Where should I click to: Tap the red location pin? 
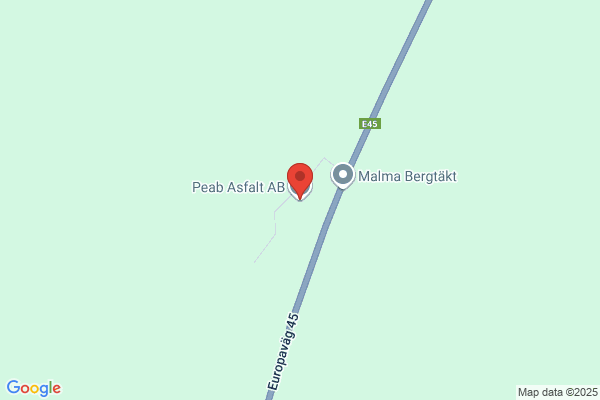pos(300,180)
